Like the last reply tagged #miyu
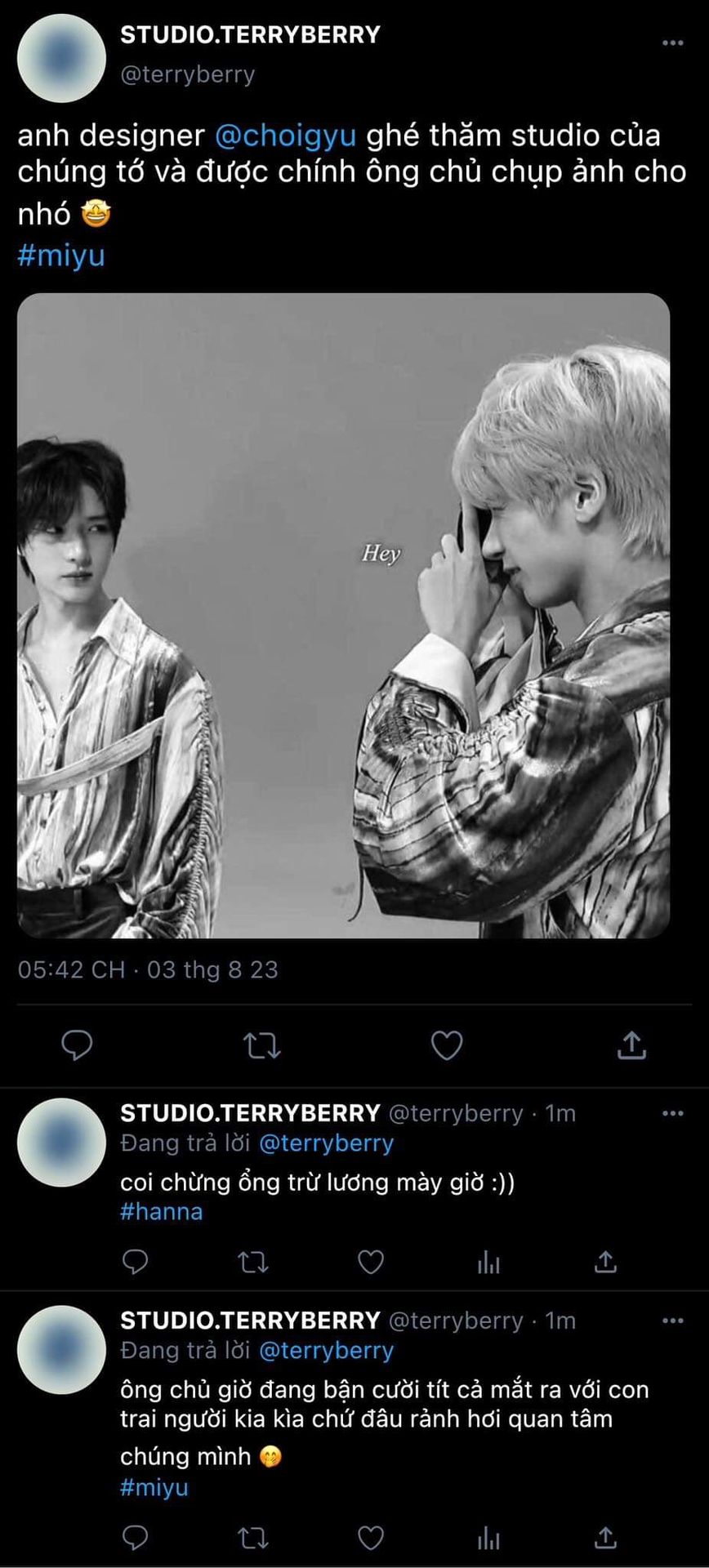Screen dimensions: 709x1568 pos(371,1539)
